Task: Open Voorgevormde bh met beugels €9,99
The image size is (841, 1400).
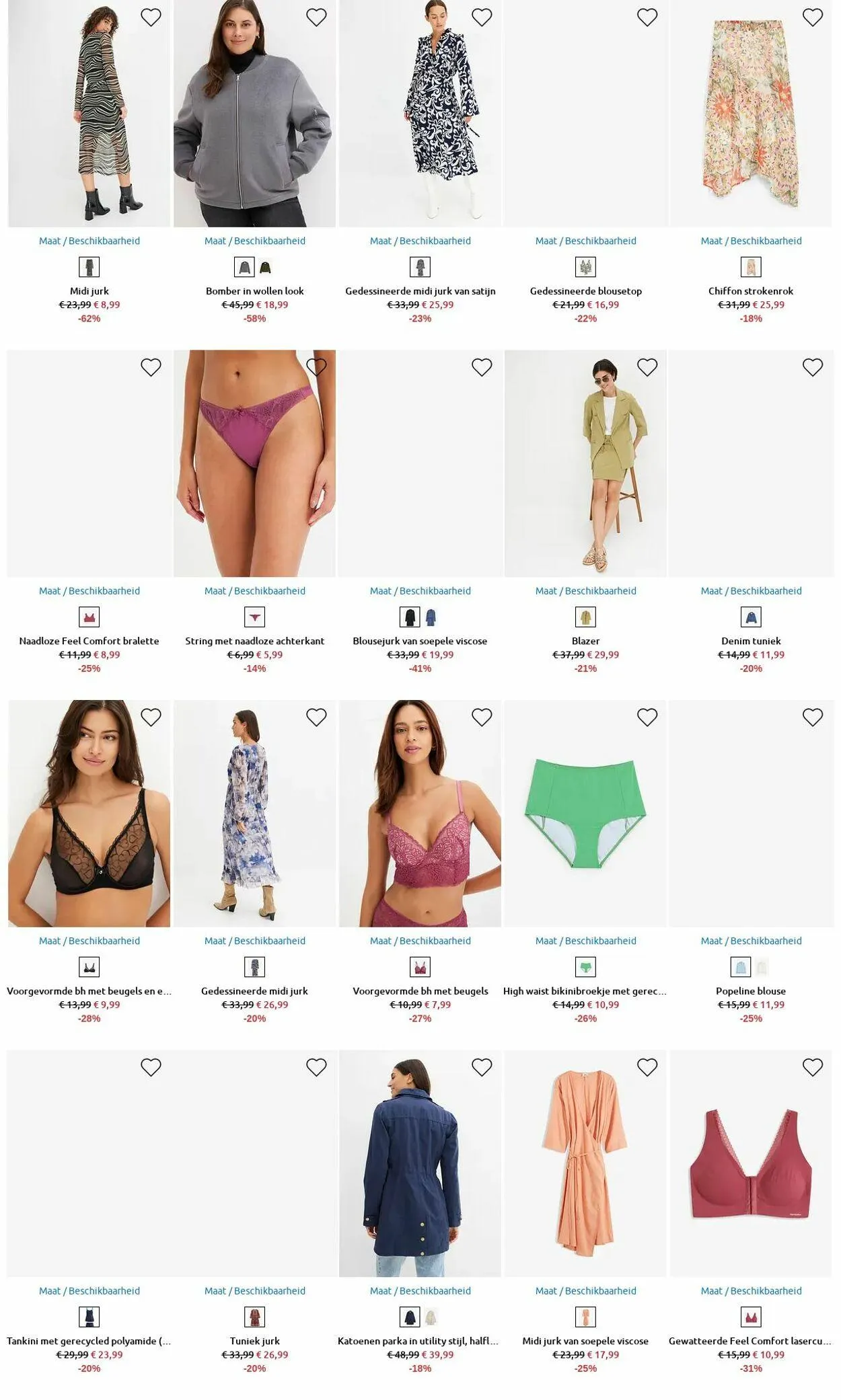Action: [x=89, y=991]
